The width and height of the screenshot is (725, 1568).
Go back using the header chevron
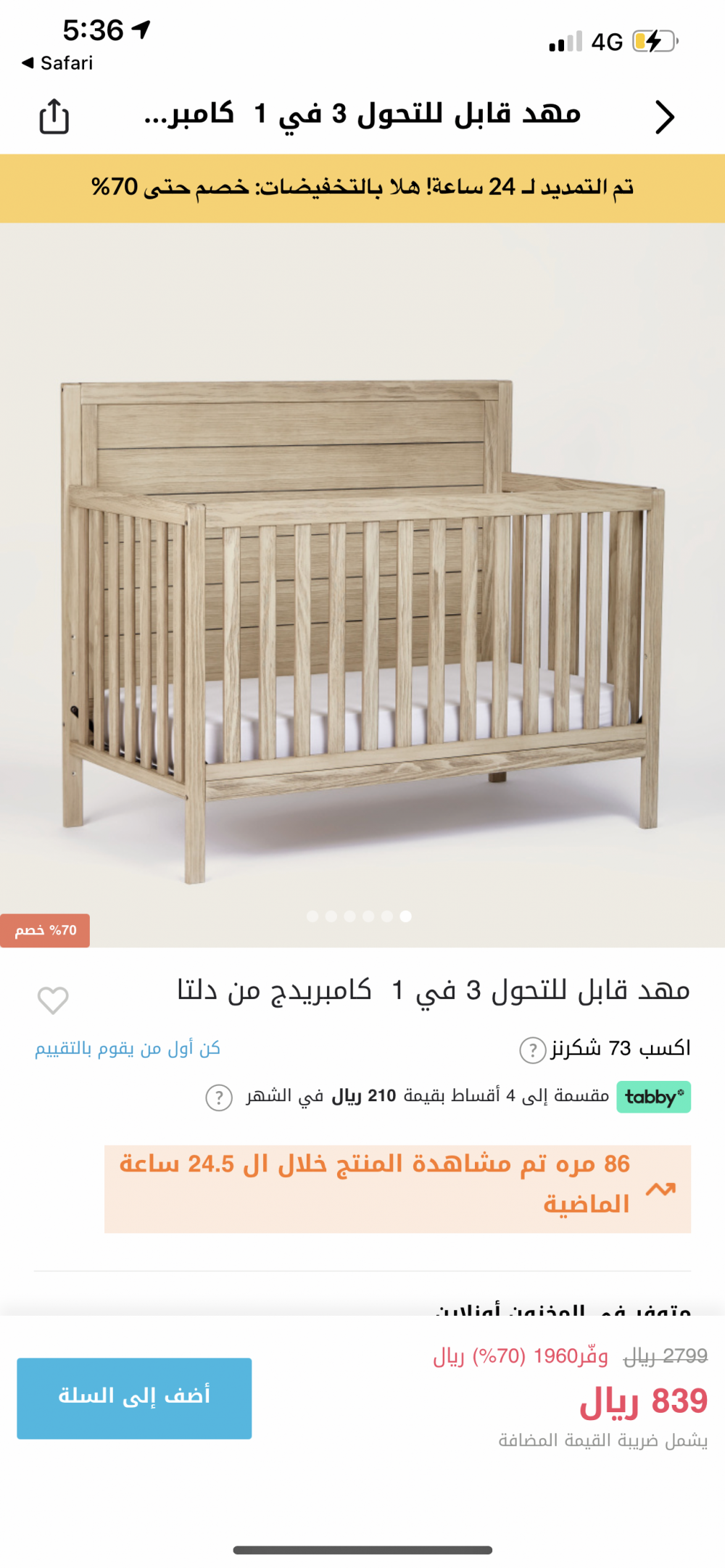point(664,117)
